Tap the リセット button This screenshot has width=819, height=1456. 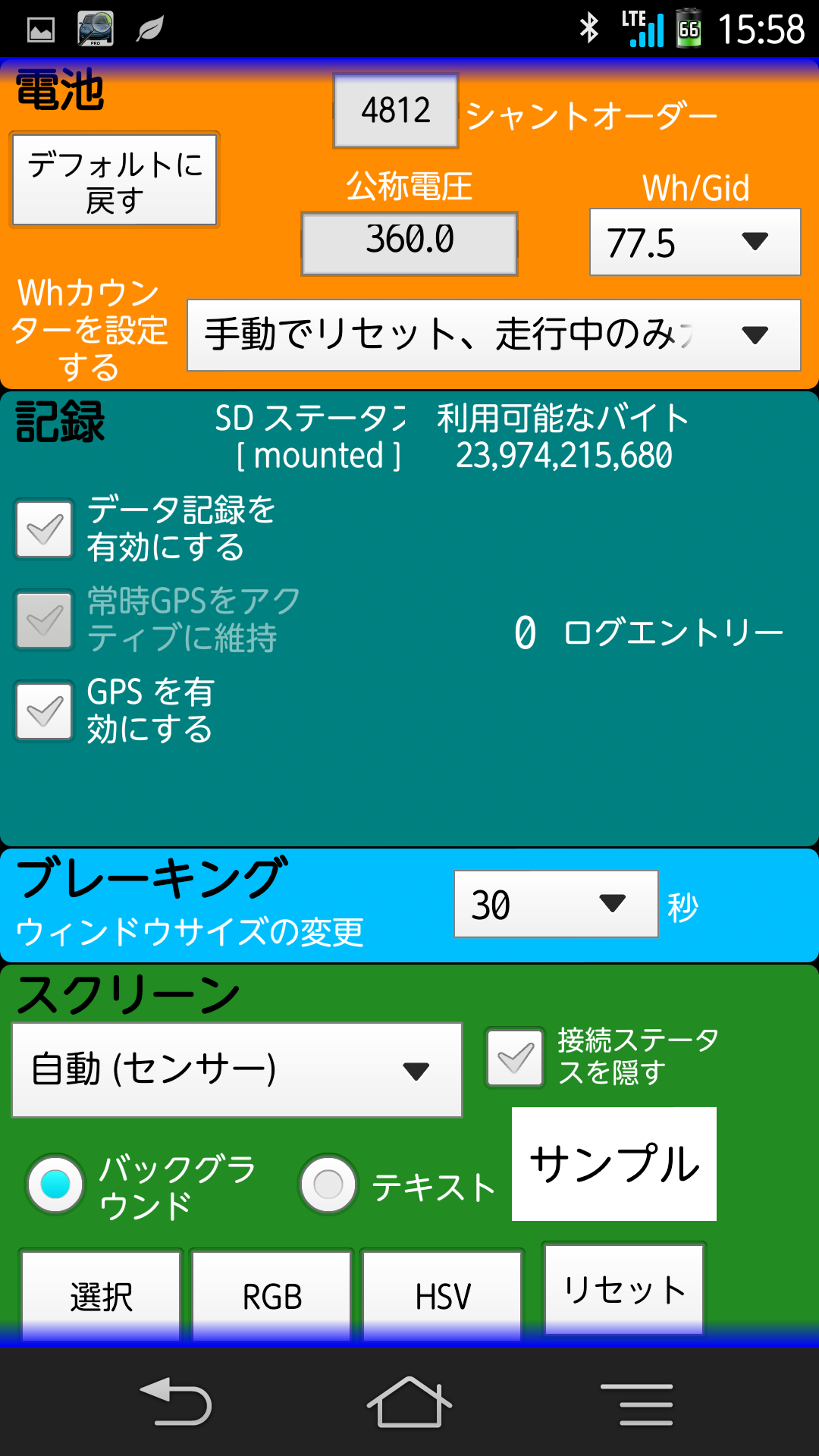pyautogui.click(x=624, y=1288)
